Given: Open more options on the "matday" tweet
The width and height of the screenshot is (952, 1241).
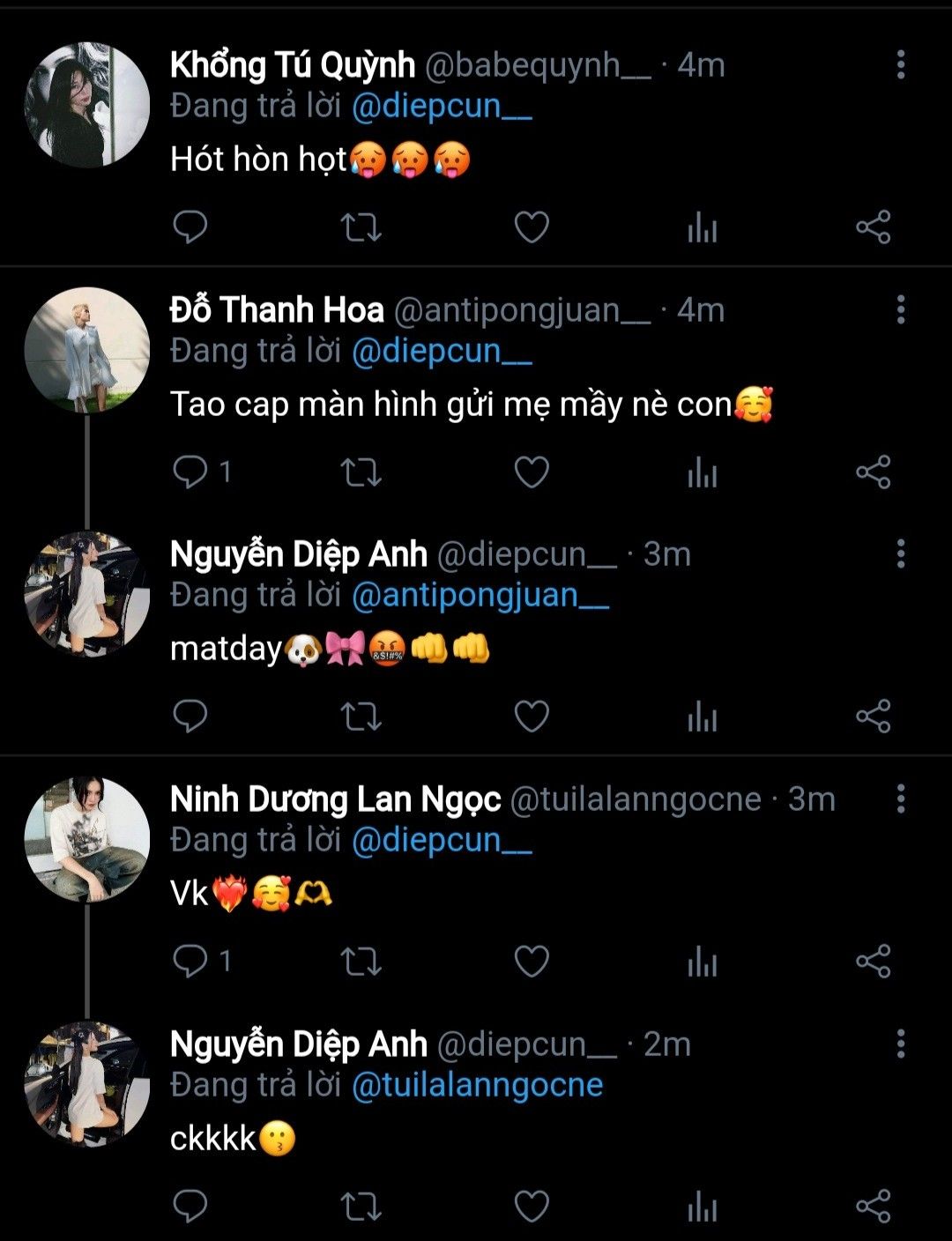Looking at the screenshot, I should tap(900, 554).
